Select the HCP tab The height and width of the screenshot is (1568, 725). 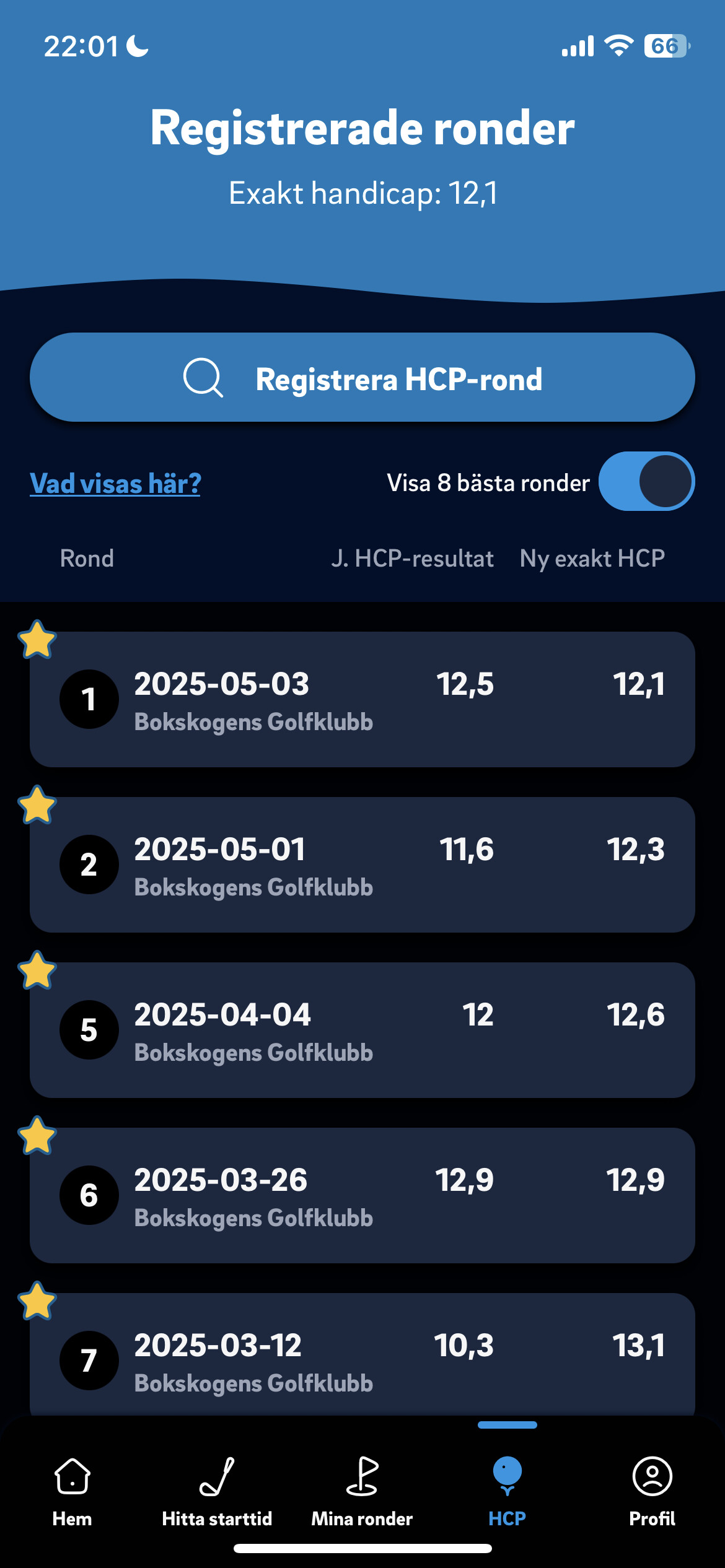coord(507,1492)
